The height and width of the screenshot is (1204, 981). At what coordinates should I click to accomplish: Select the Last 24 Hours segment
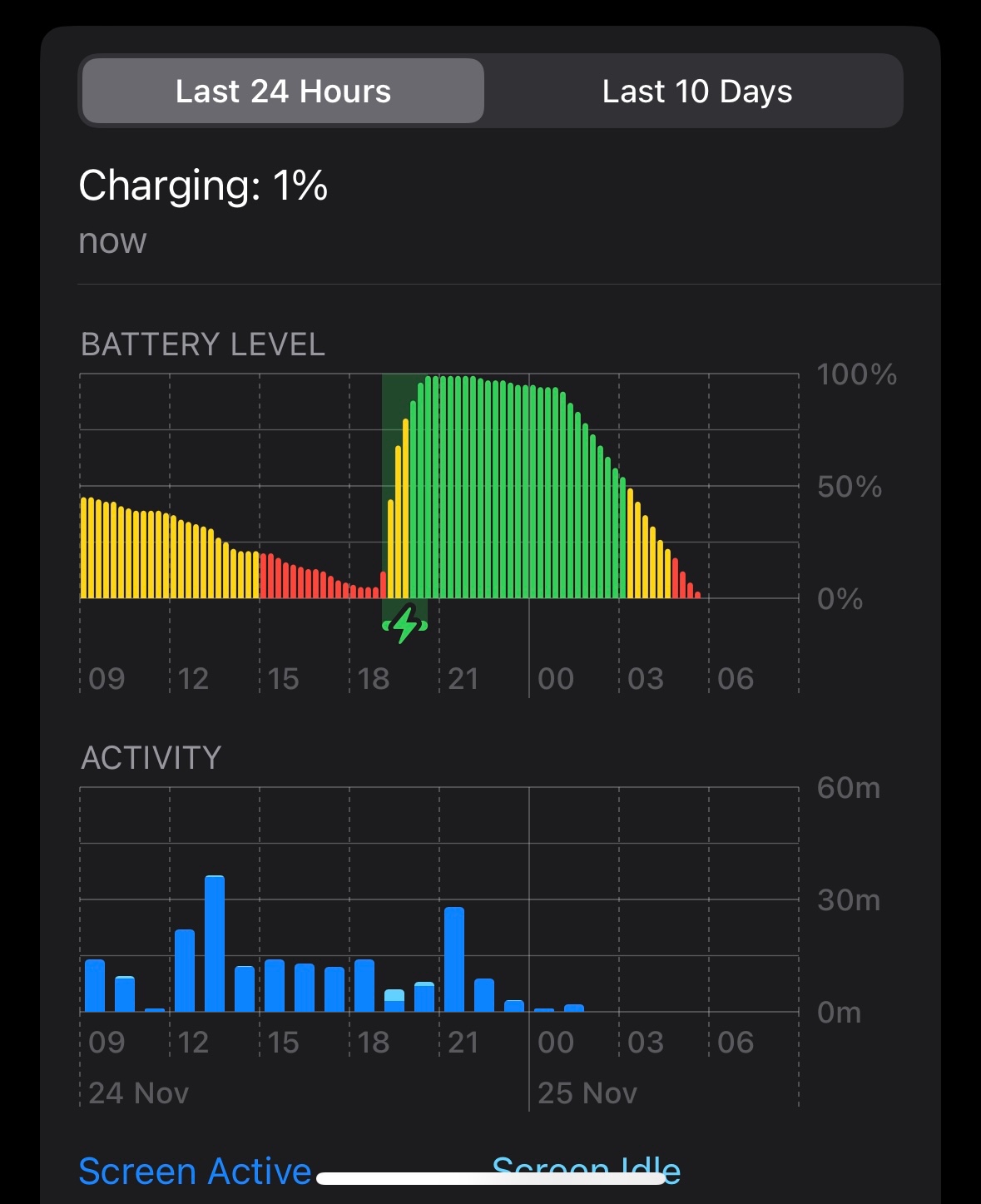pos(283,92)
